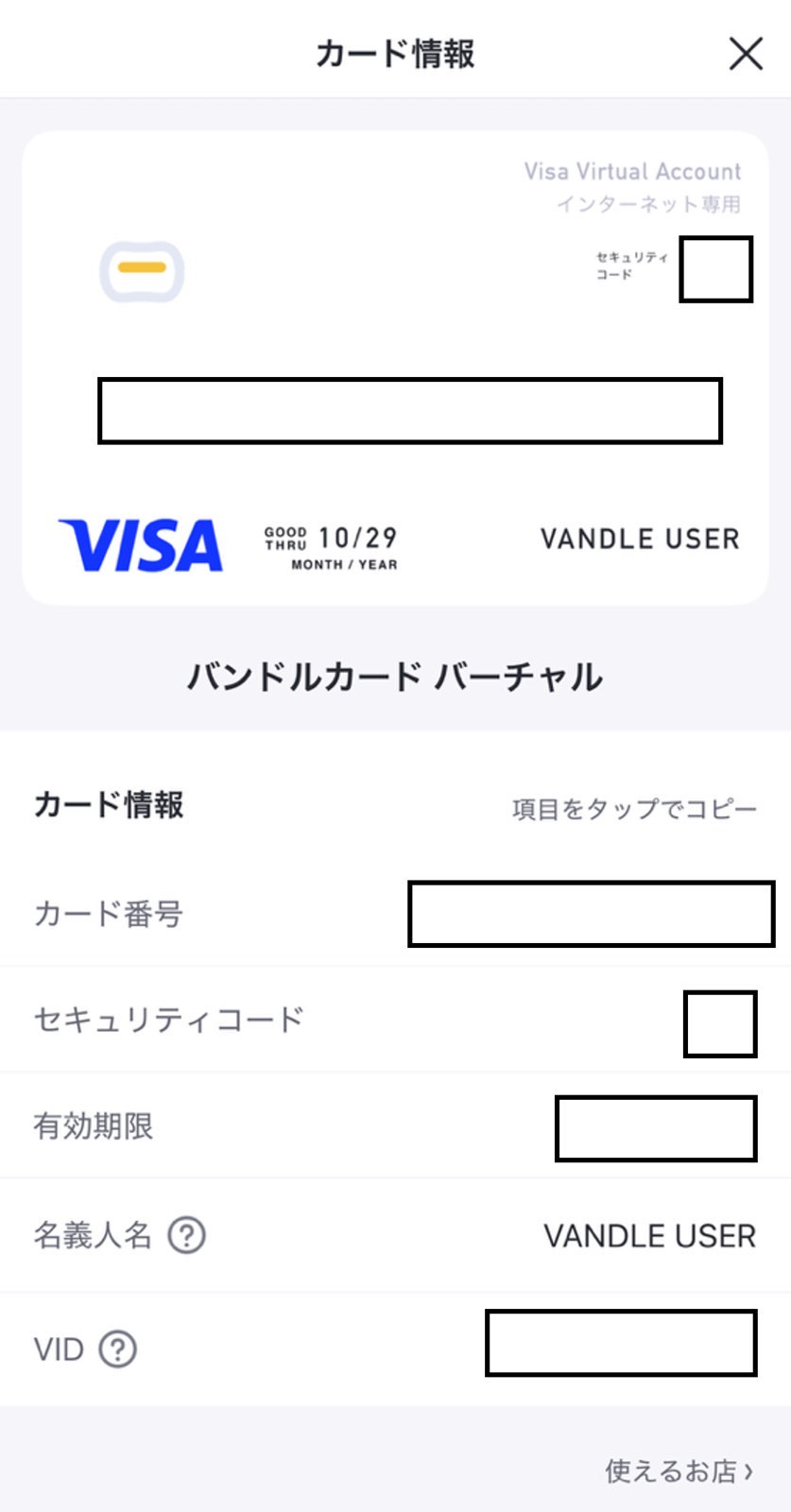Open help icon next to VID

[118, 1349]
